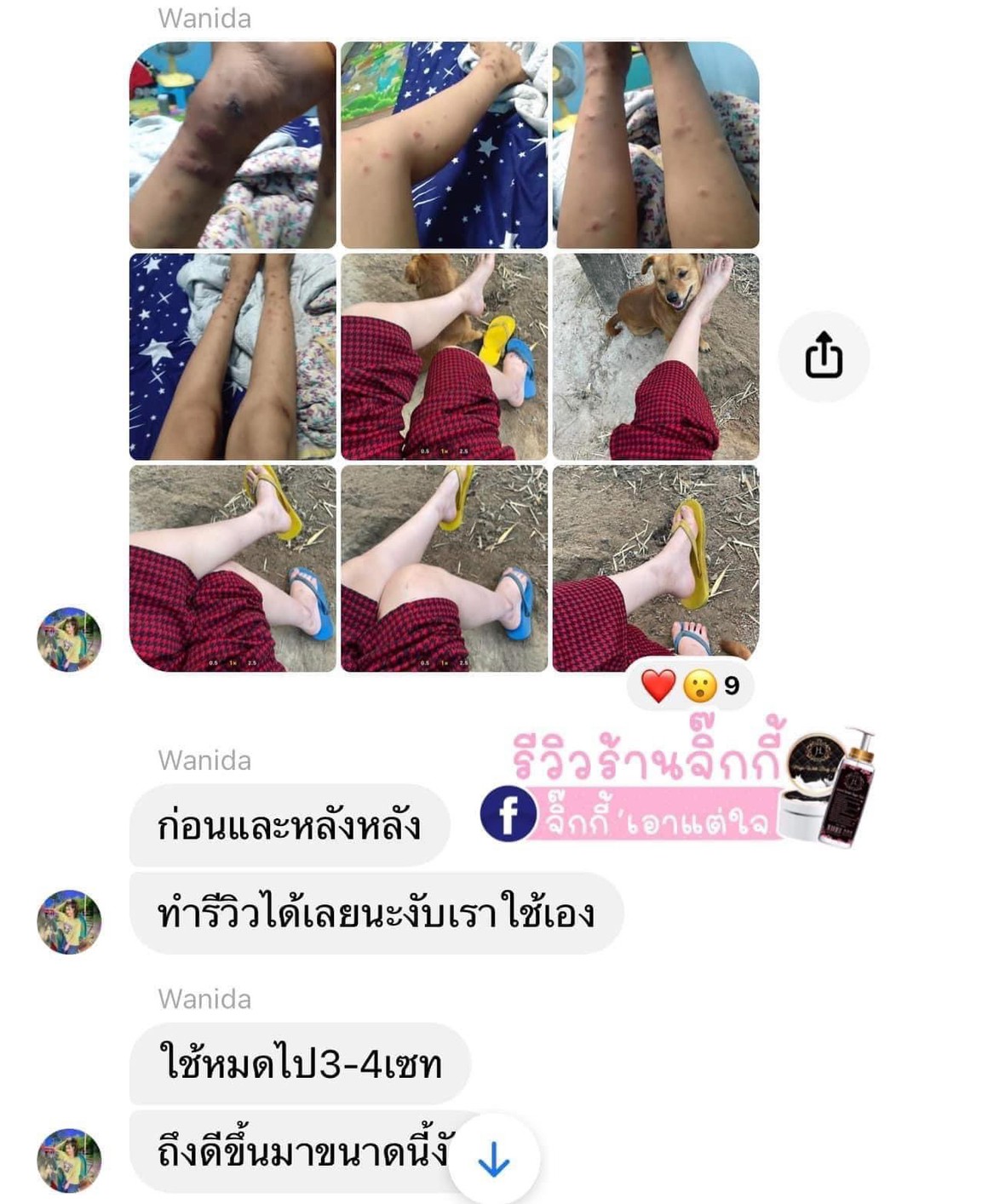Jump to latest messages with down arrow
This screenshot has height=1204, width=988.
pyautogui.click(x=493, y=1160)
